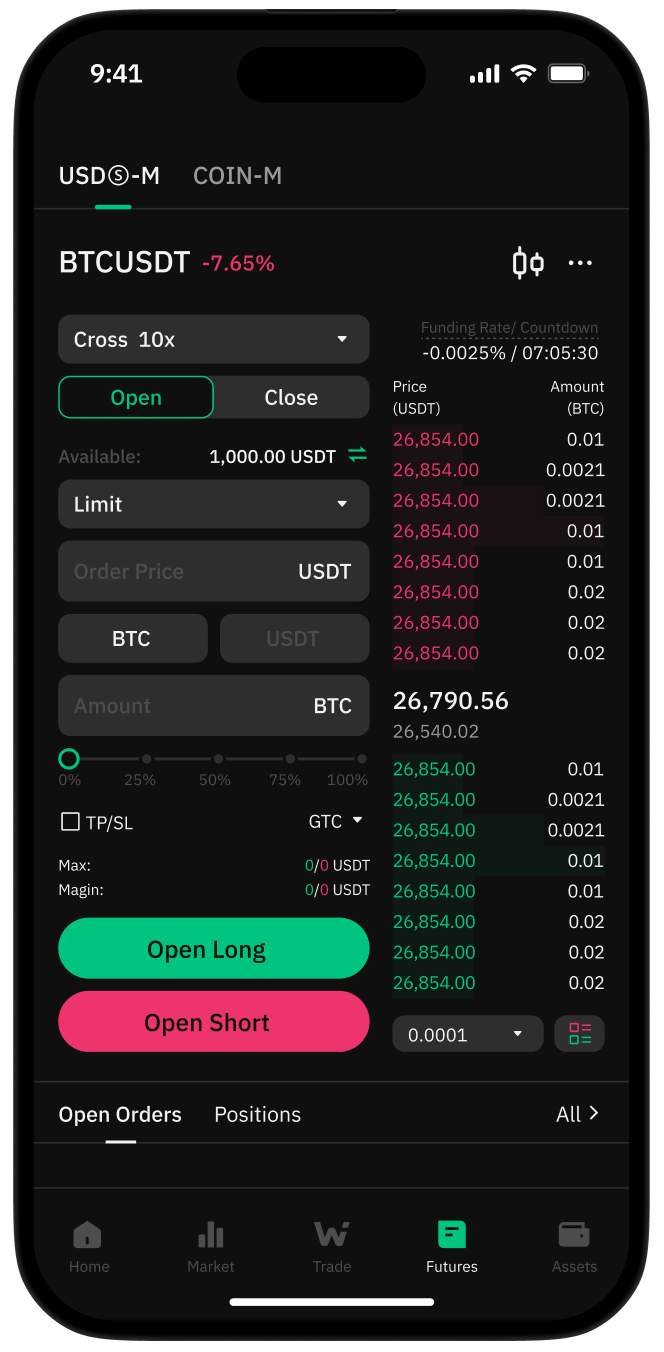
Task: Expand the Limit order type dropdown
Action: [213, 504]
